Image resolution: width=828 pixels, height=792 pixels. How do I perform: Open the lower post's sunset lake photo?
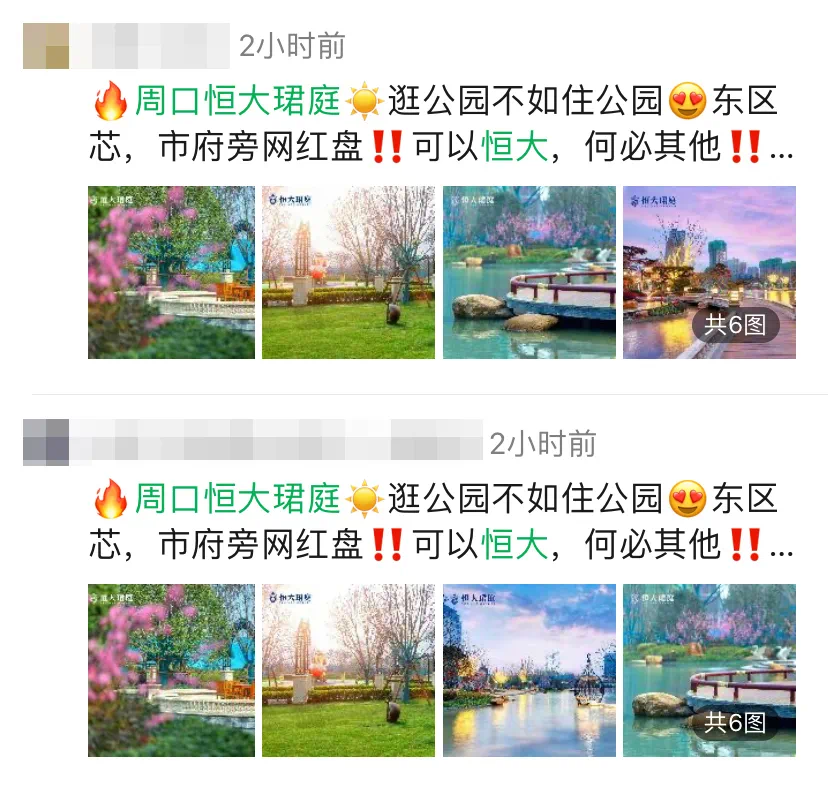click(x=529, y=670)
